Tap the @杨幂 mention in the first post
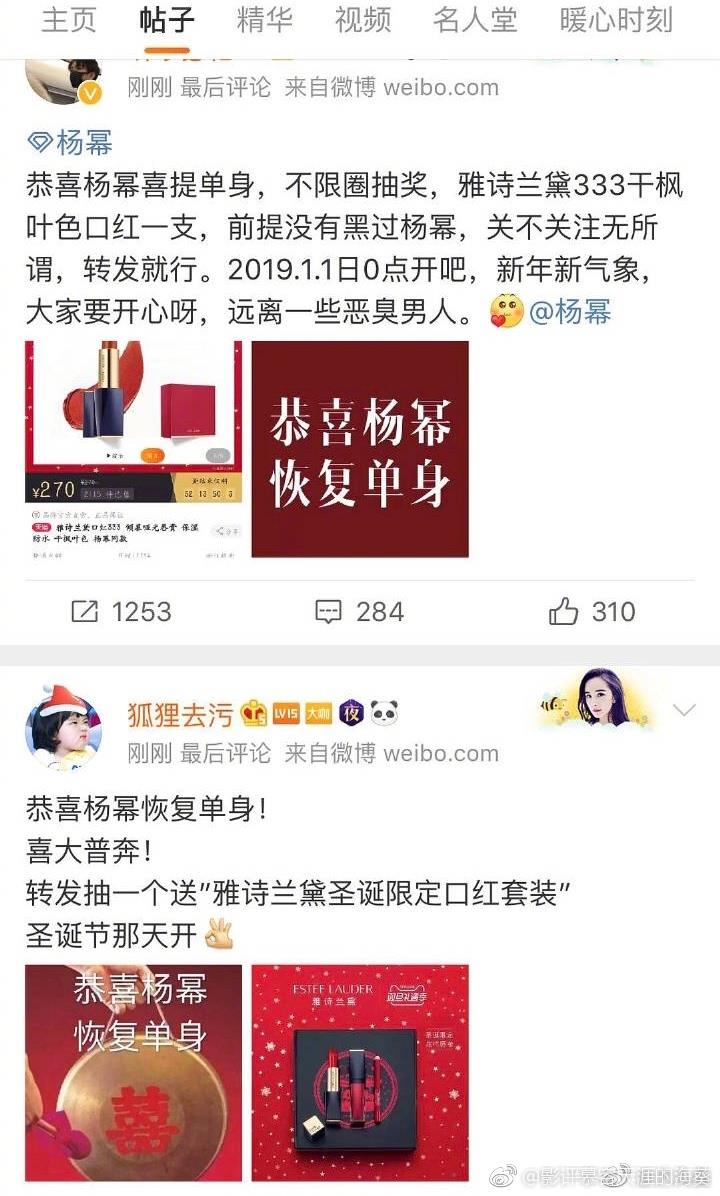The width and height of the screenshot is (720, 1196). pyautogui.click(x=569, y=312)
